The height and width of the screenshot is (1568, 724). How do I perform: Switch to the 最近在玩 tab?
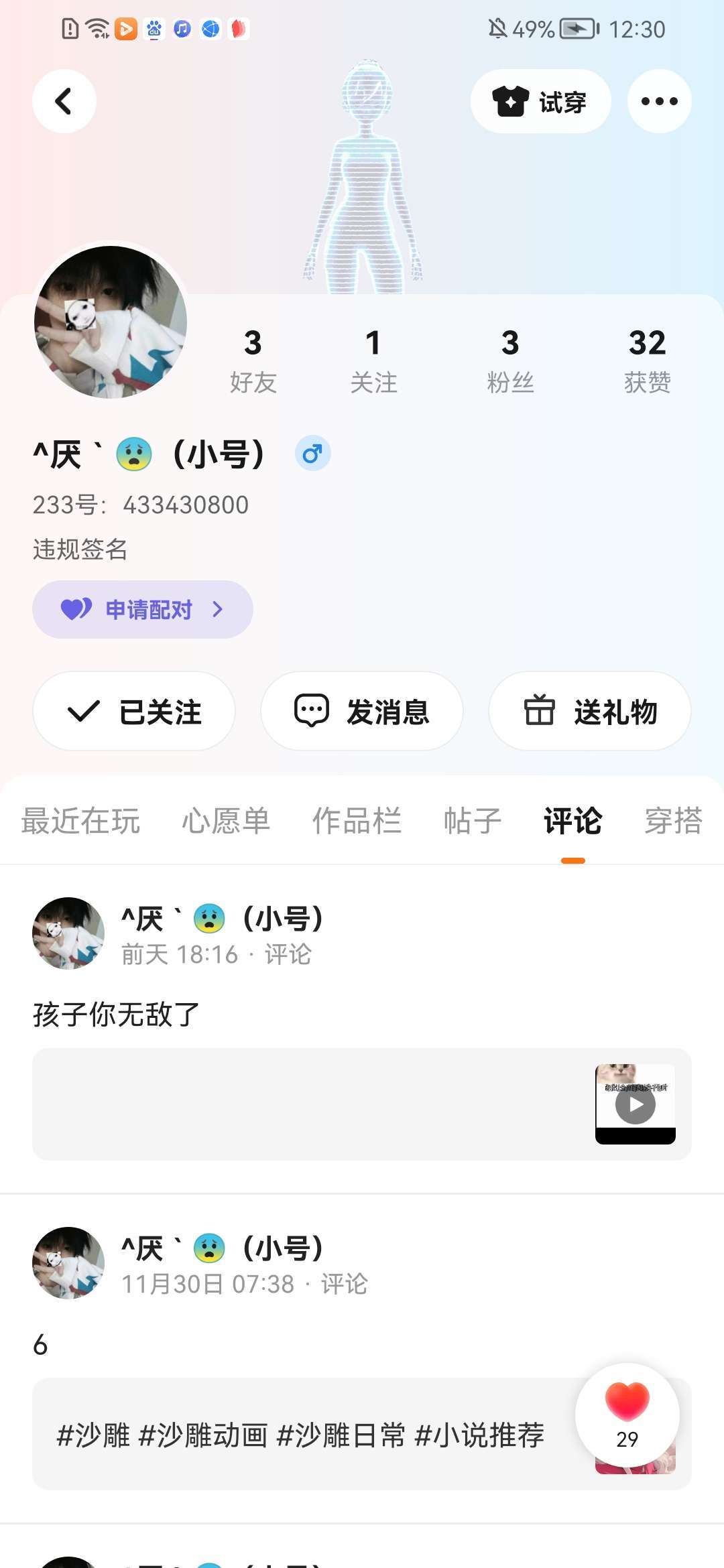(x=80, y=821)
